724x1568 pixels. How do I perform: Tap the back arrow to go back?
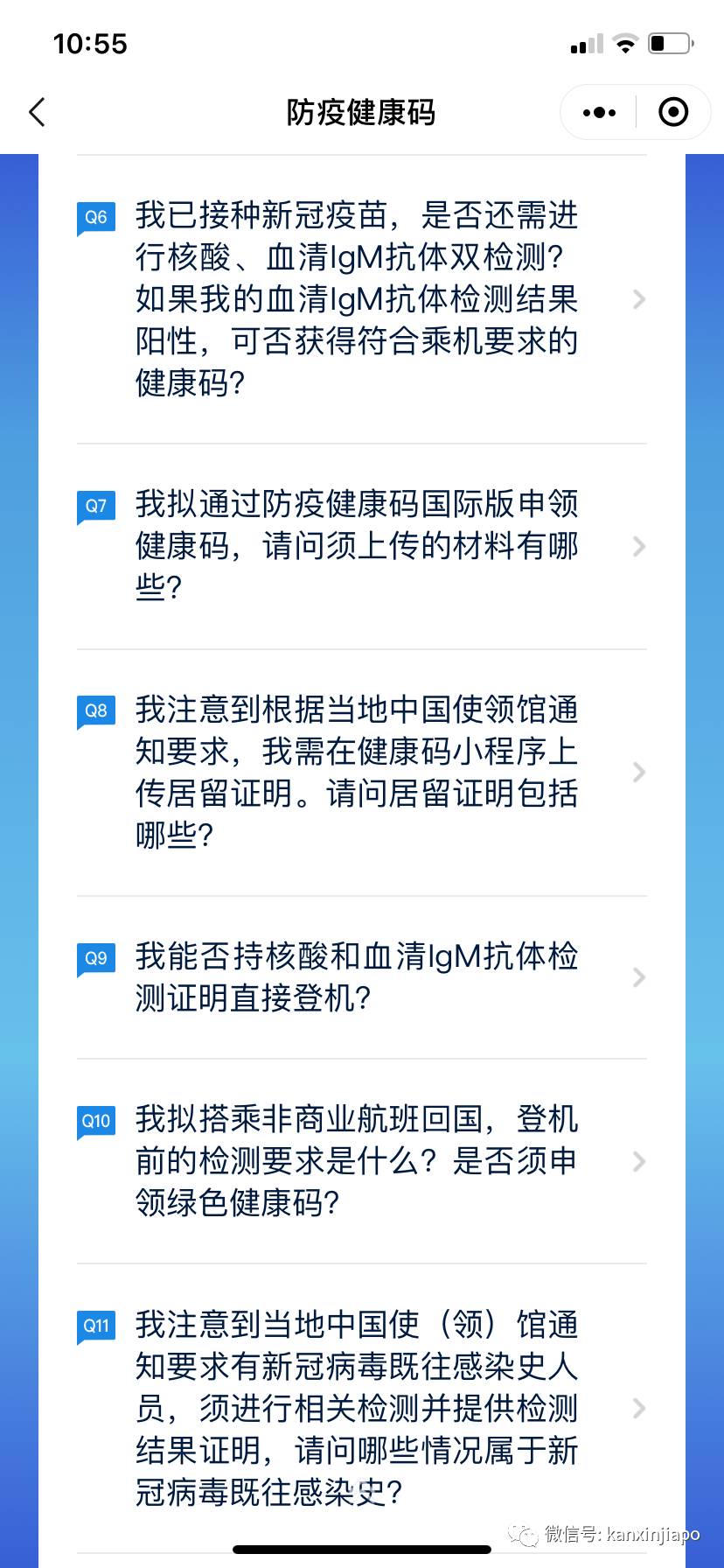[x=37, y=113]
